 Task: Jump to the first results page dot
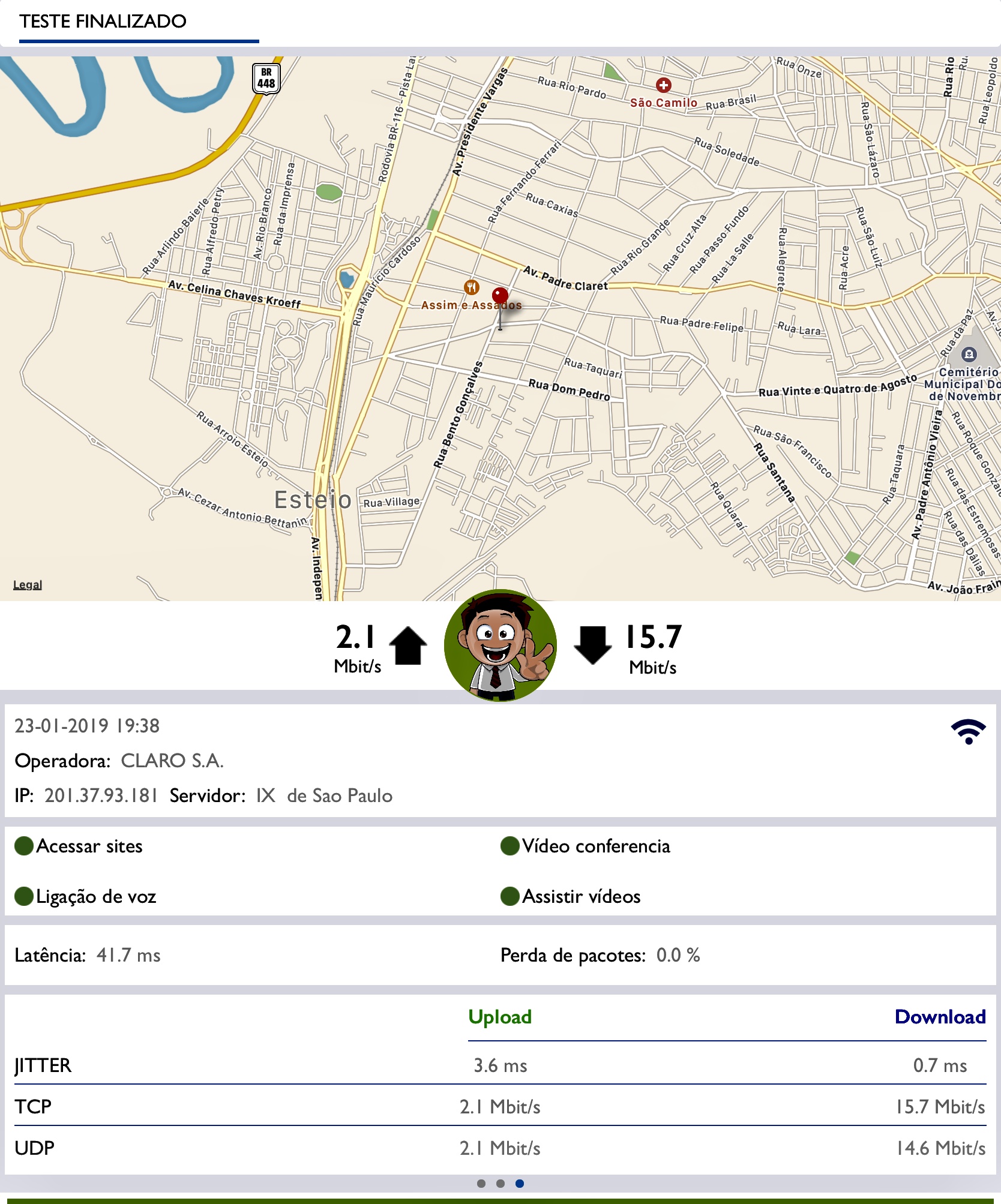(x=481, y=1184)
